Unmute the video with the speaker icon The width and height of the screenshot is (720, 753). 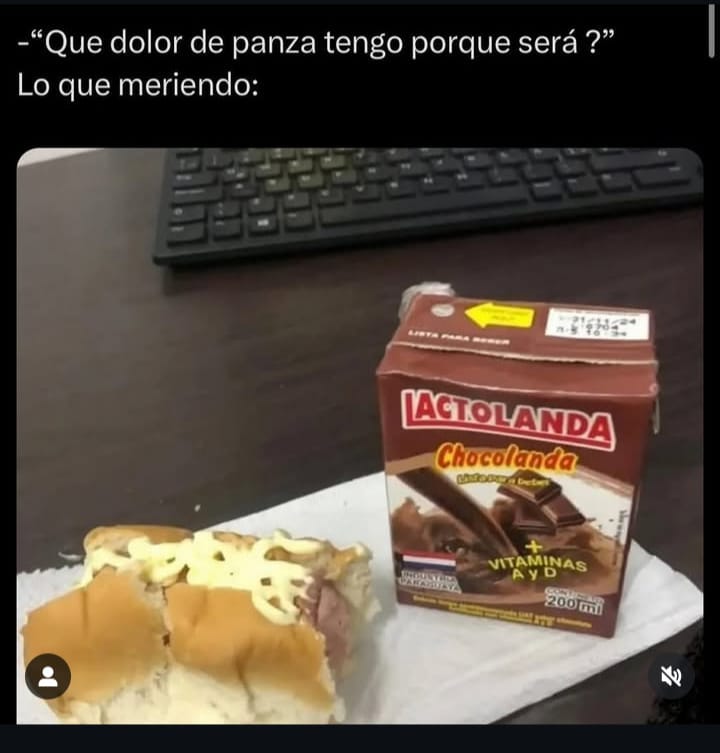coord(671,677)
